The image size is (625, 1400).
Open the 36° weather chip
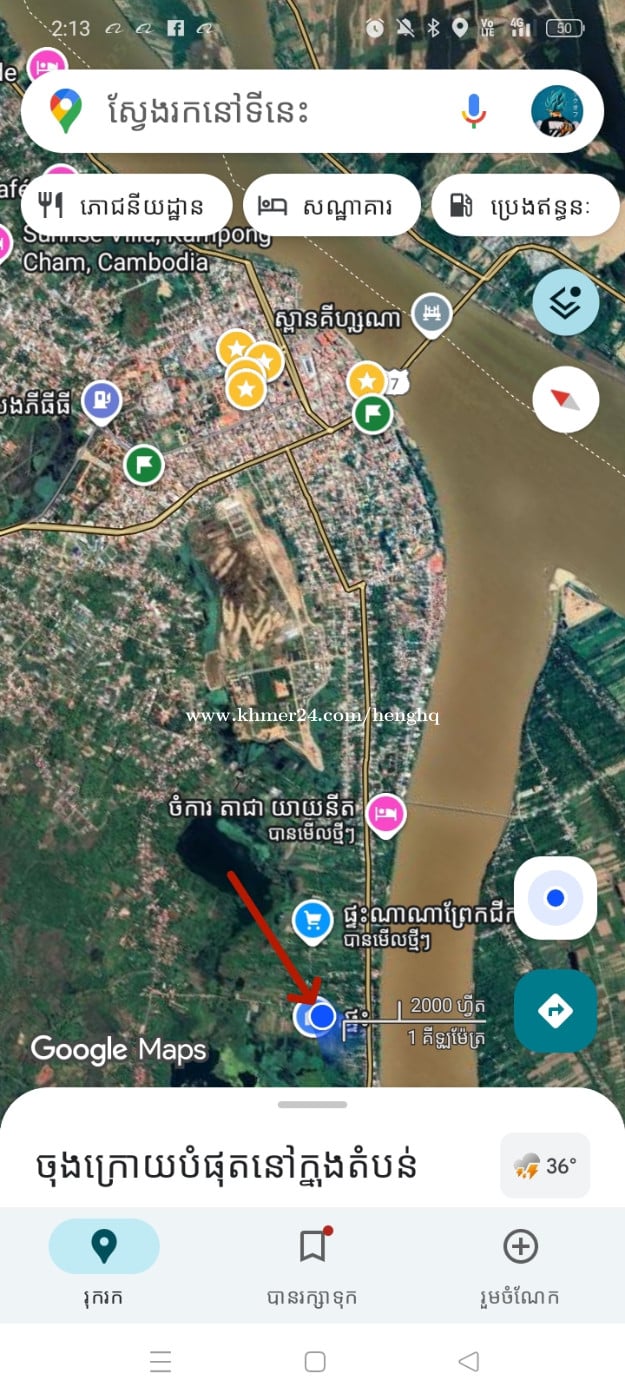tap(545, 1166)
